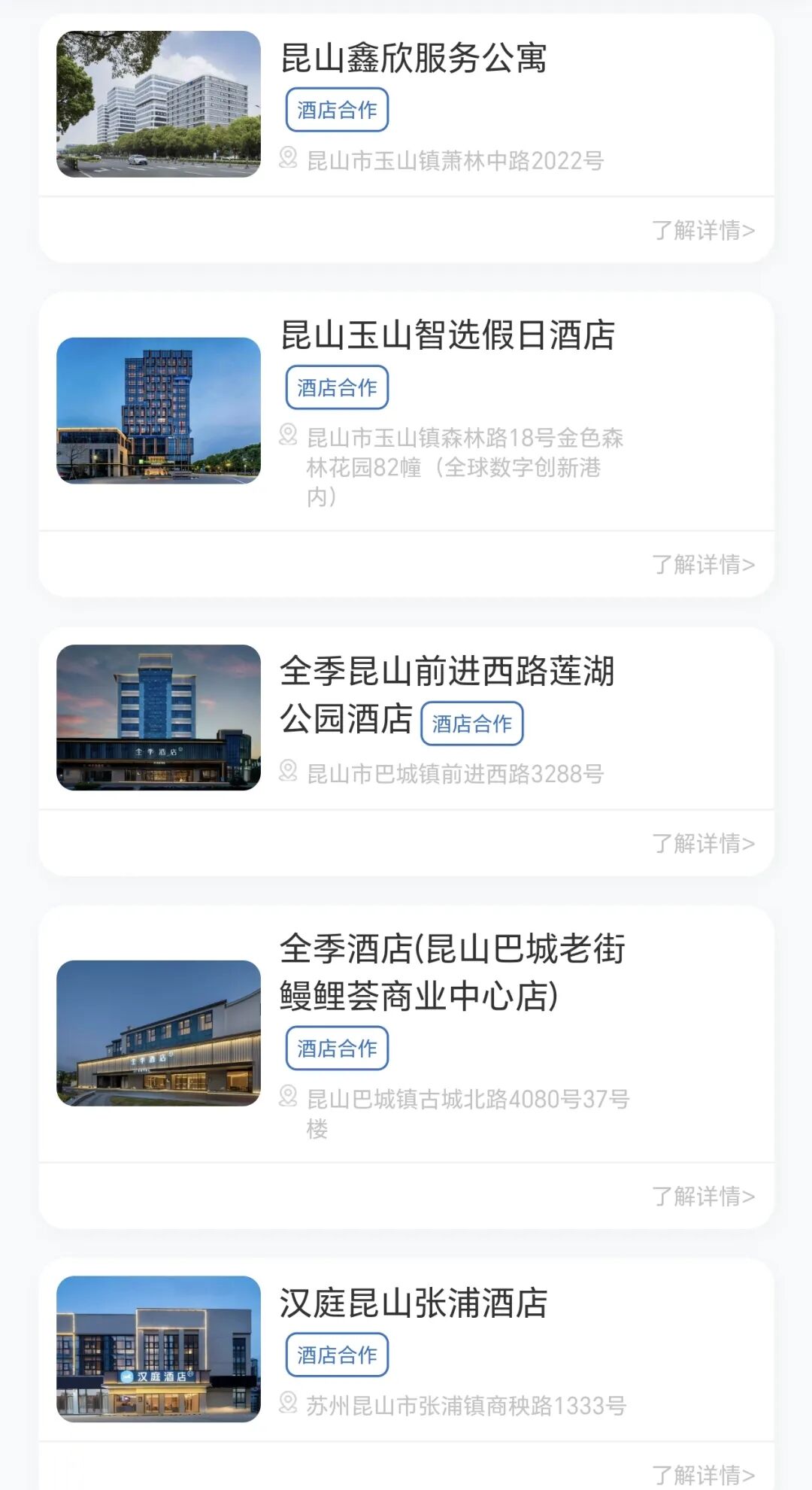Screen dimensions: 812x1490
Task: Open details link for 昆山鑫欣服务公寓
Action: click(703, 230)
